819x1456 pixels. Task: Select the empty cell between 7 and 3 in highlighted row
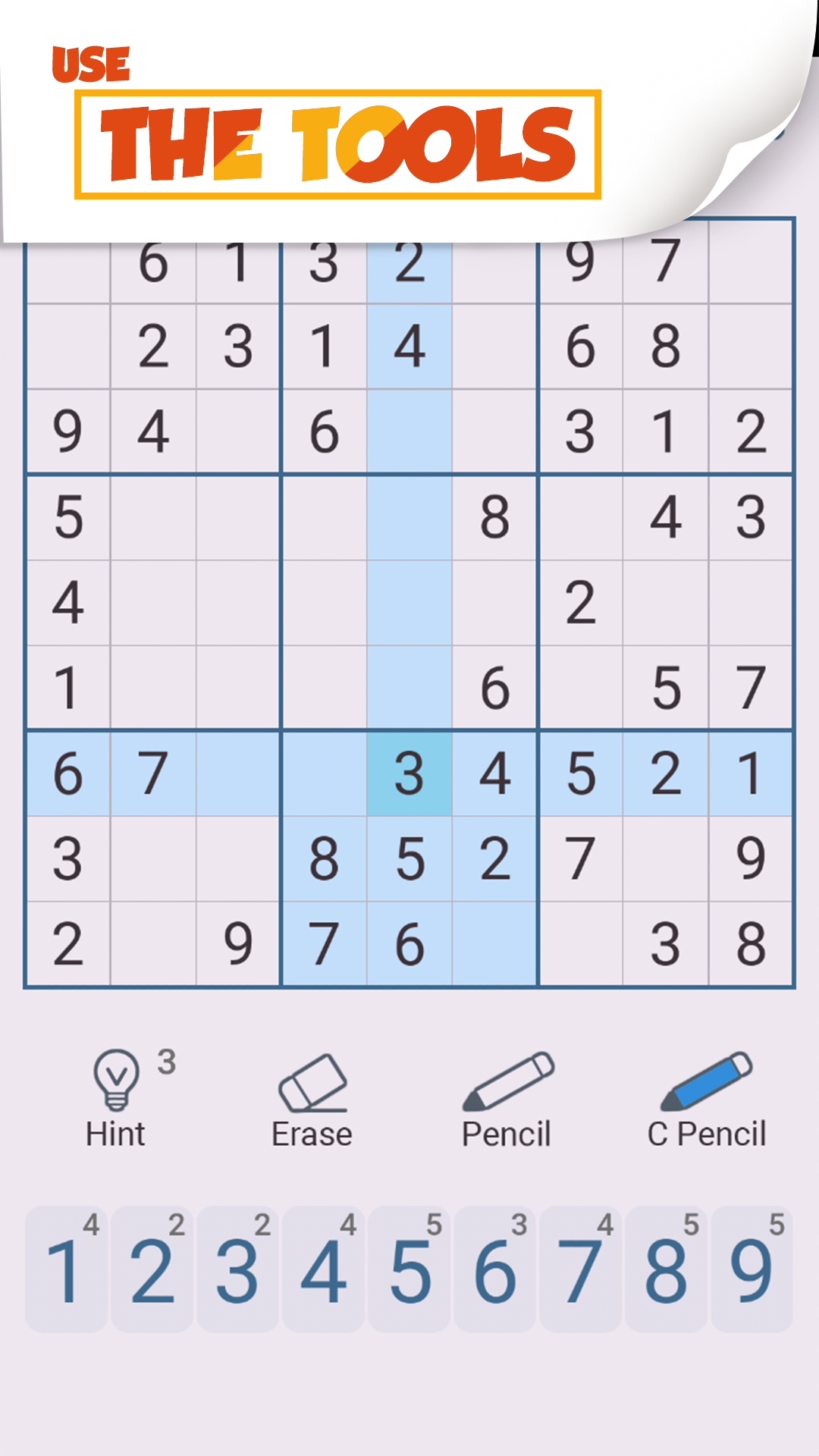tap(238, 773)
